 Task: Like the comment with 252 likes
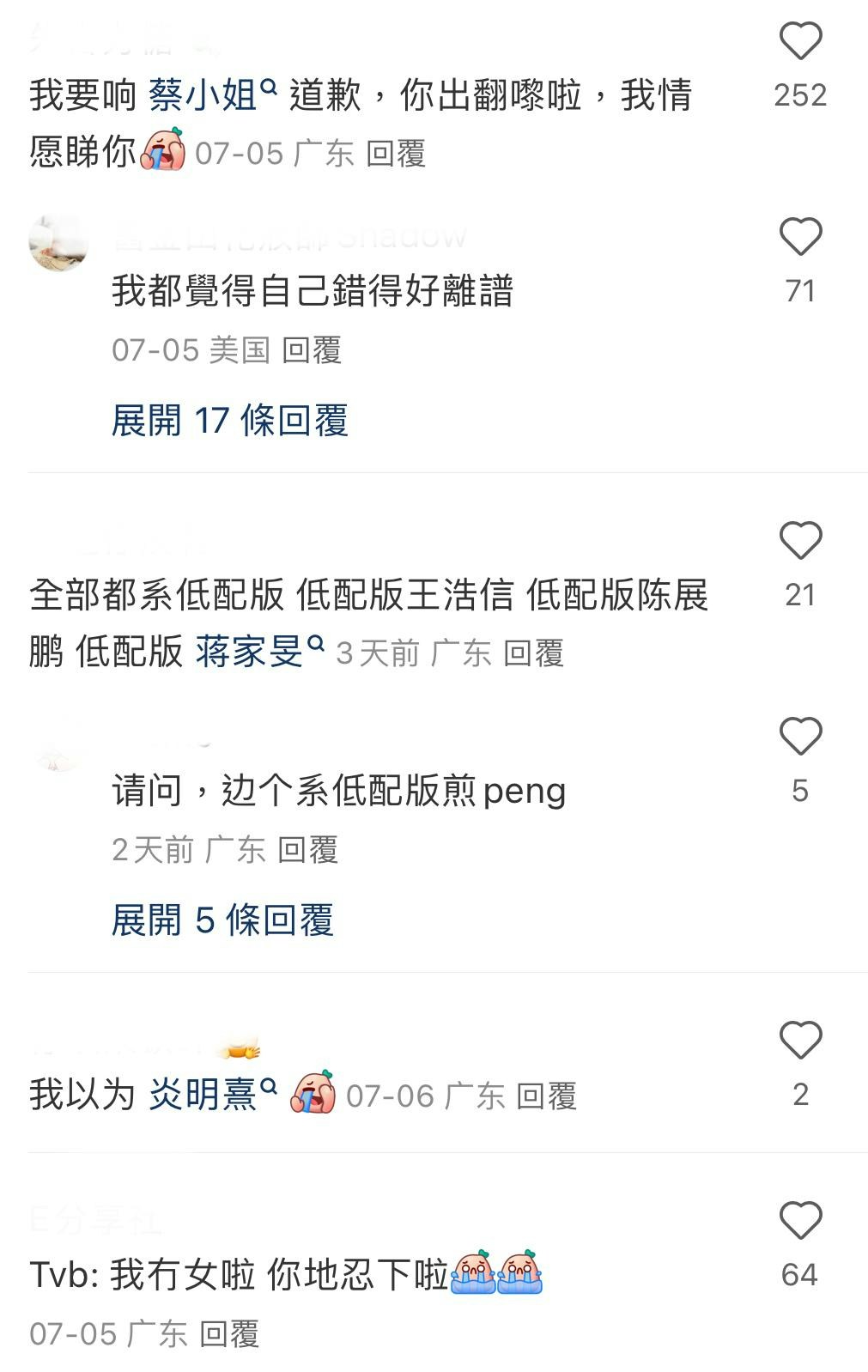[800, 41]
